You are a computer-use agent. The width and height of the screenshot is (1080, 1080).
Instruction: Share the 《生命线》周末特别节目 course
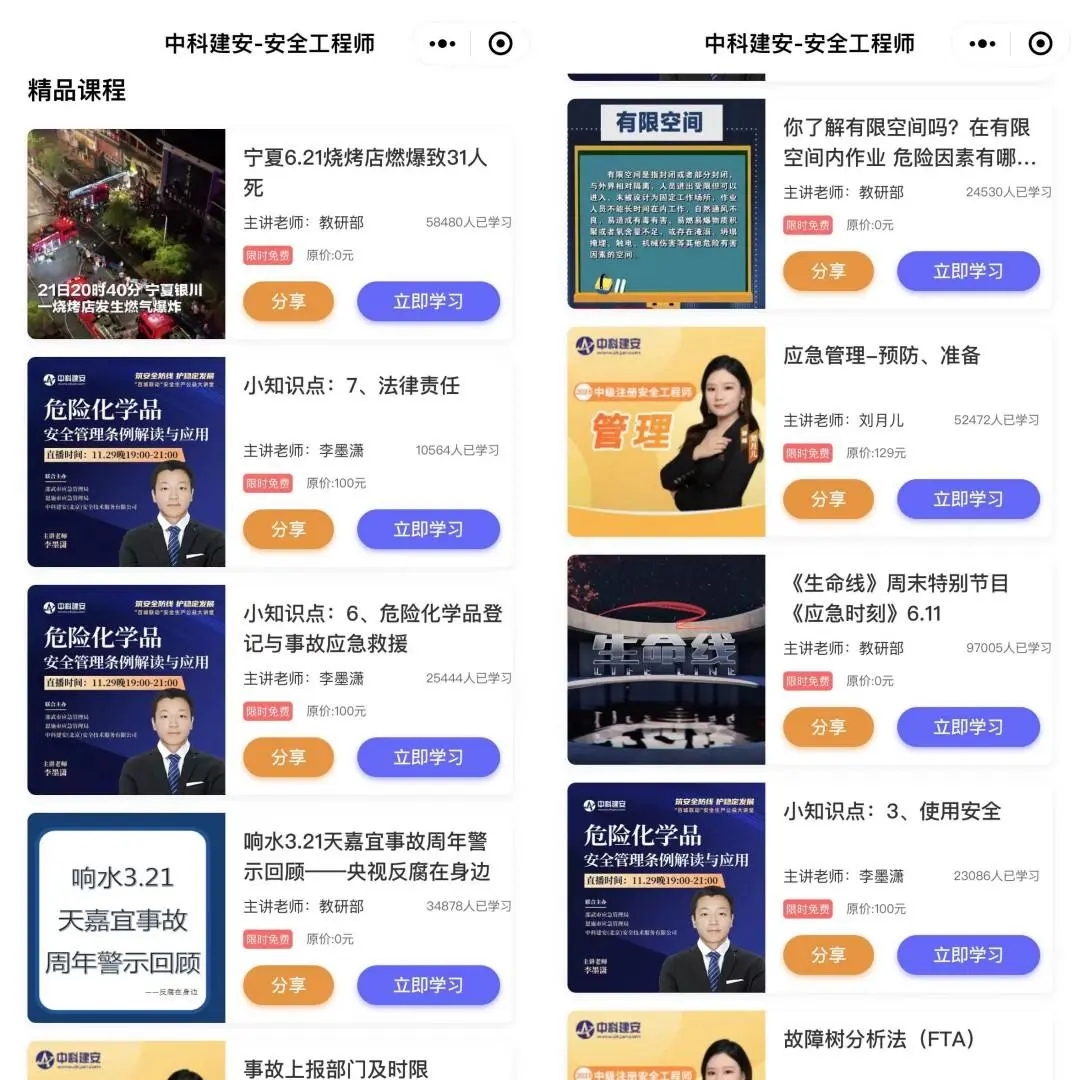coord(828,727)
